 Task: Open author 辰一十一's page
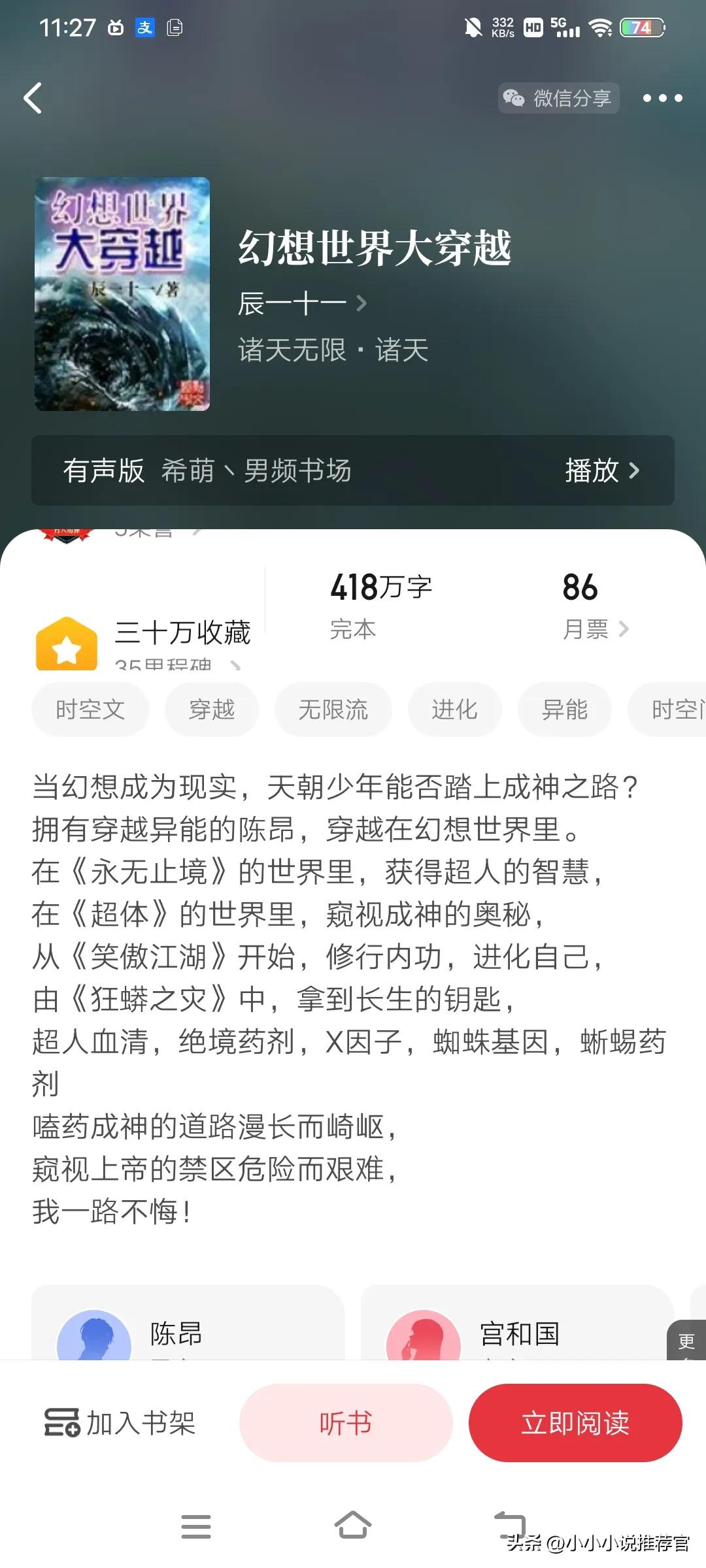click(x=301, y=304)
